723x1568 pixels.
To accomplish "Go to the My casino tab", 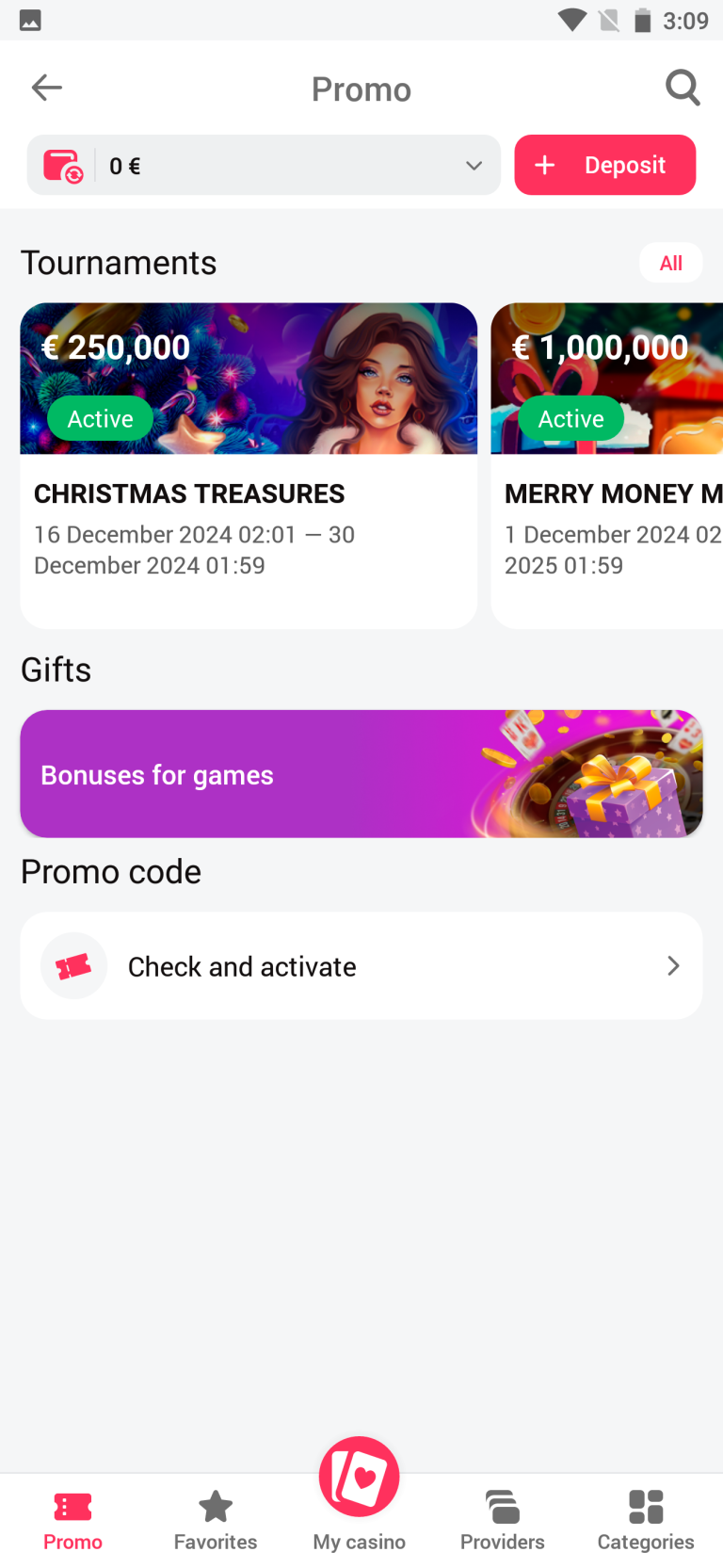I will [360, 1497].
